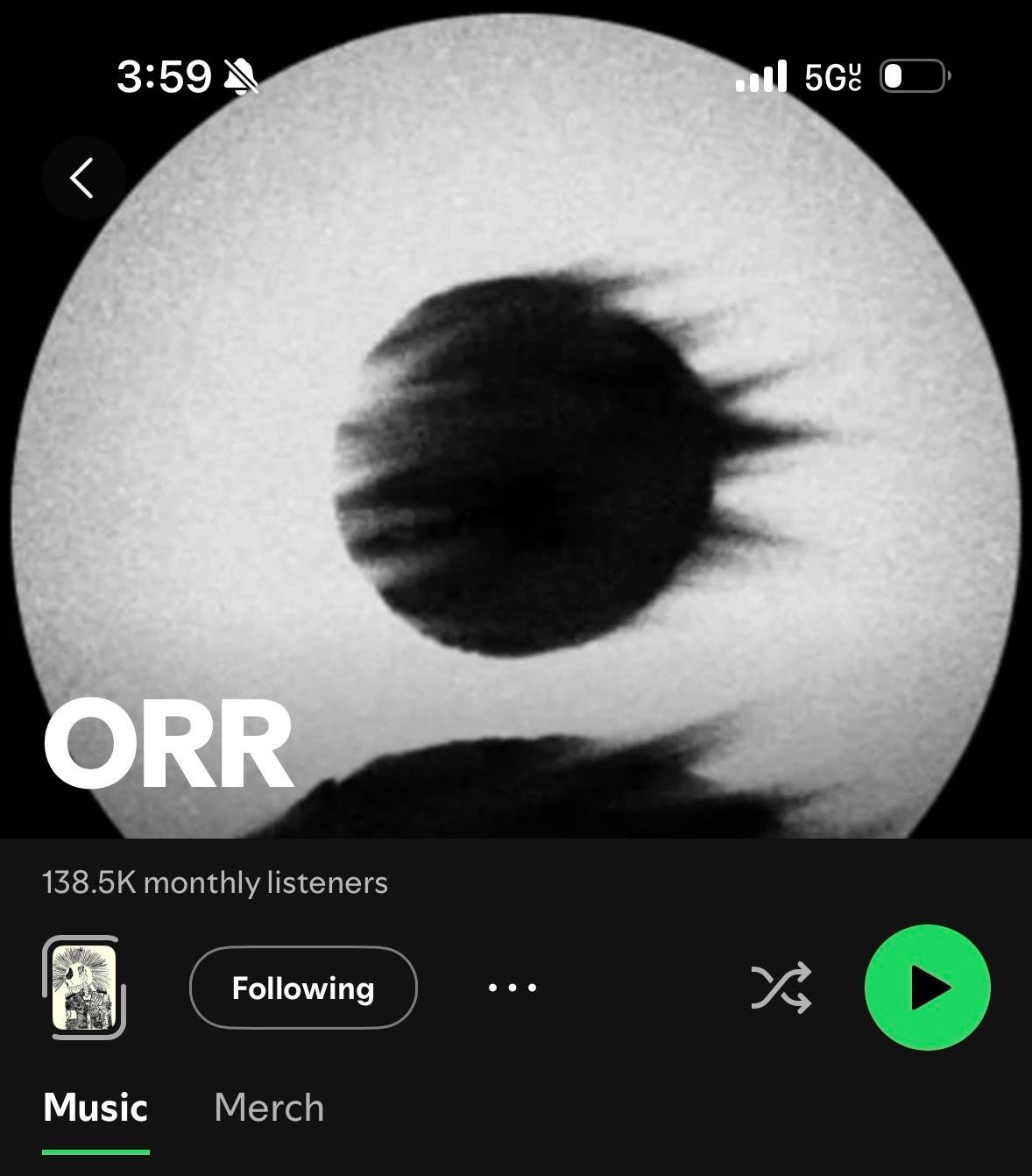Switch to the Merch tab

tap(269, 1108)
